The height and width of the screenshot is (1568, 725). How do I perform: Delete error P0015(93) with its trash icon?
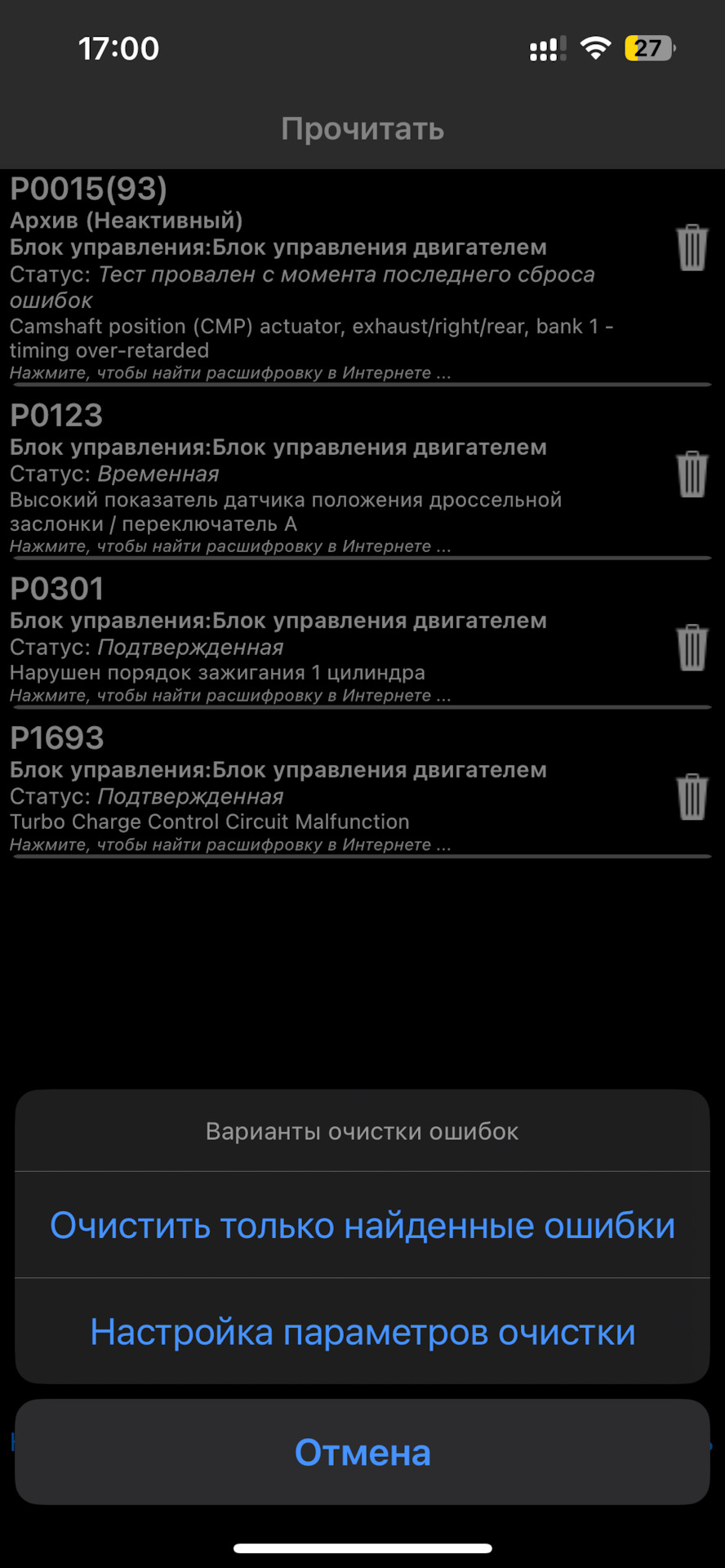click(692, 247)
